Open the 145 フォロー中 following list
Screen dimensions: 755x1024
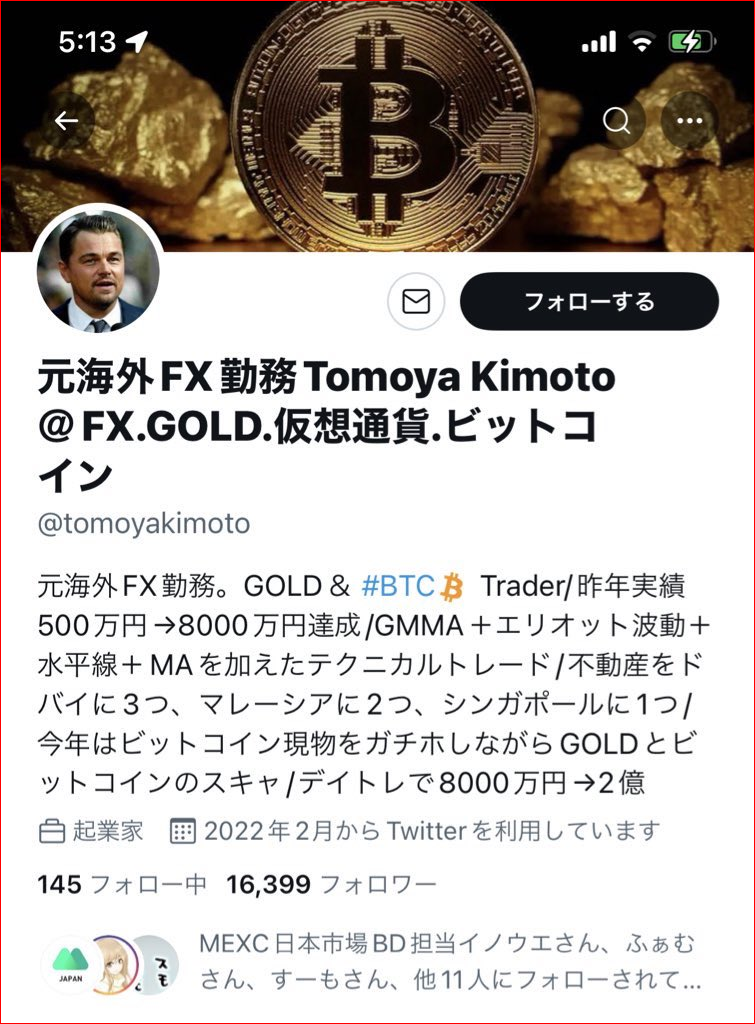coord(122,884)
